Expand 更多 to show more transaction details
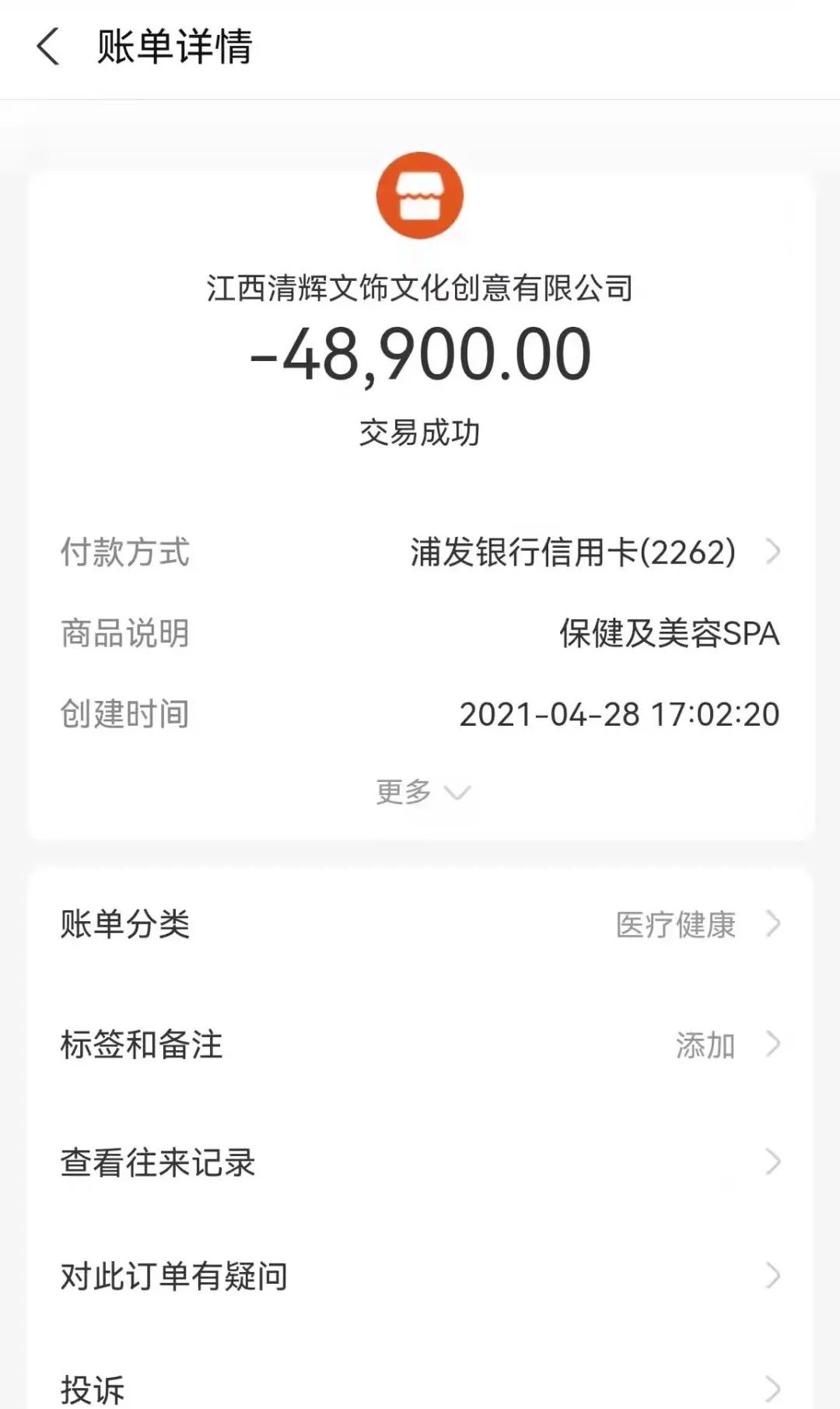Screen dimensions: 840x1409 pos(420,791)
